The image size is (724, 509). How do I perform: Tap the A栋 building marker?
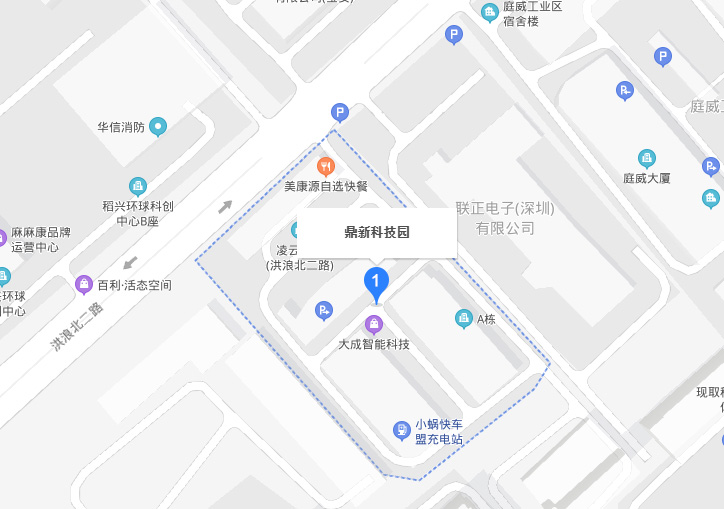(x=463, y=319)
